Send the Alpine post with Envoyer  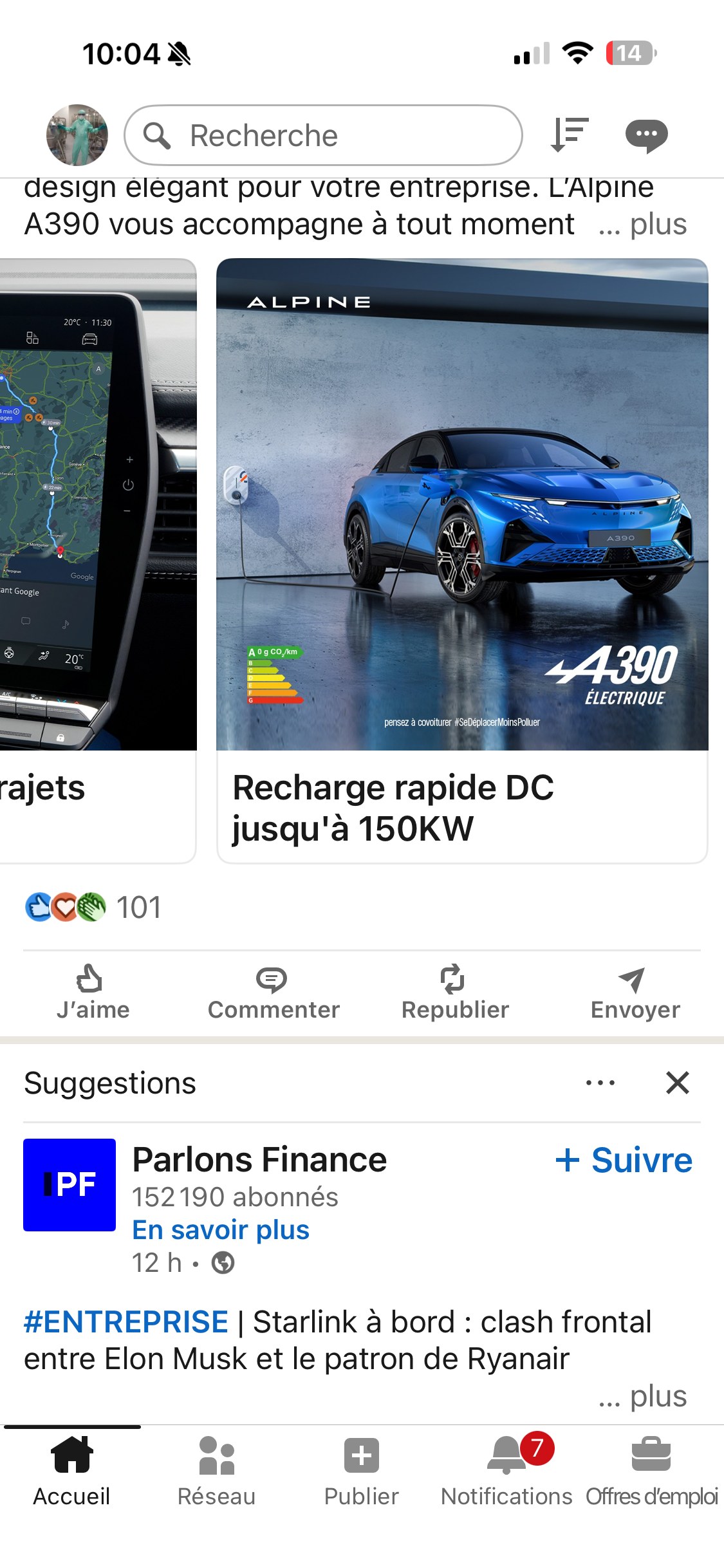coord(635,993)
